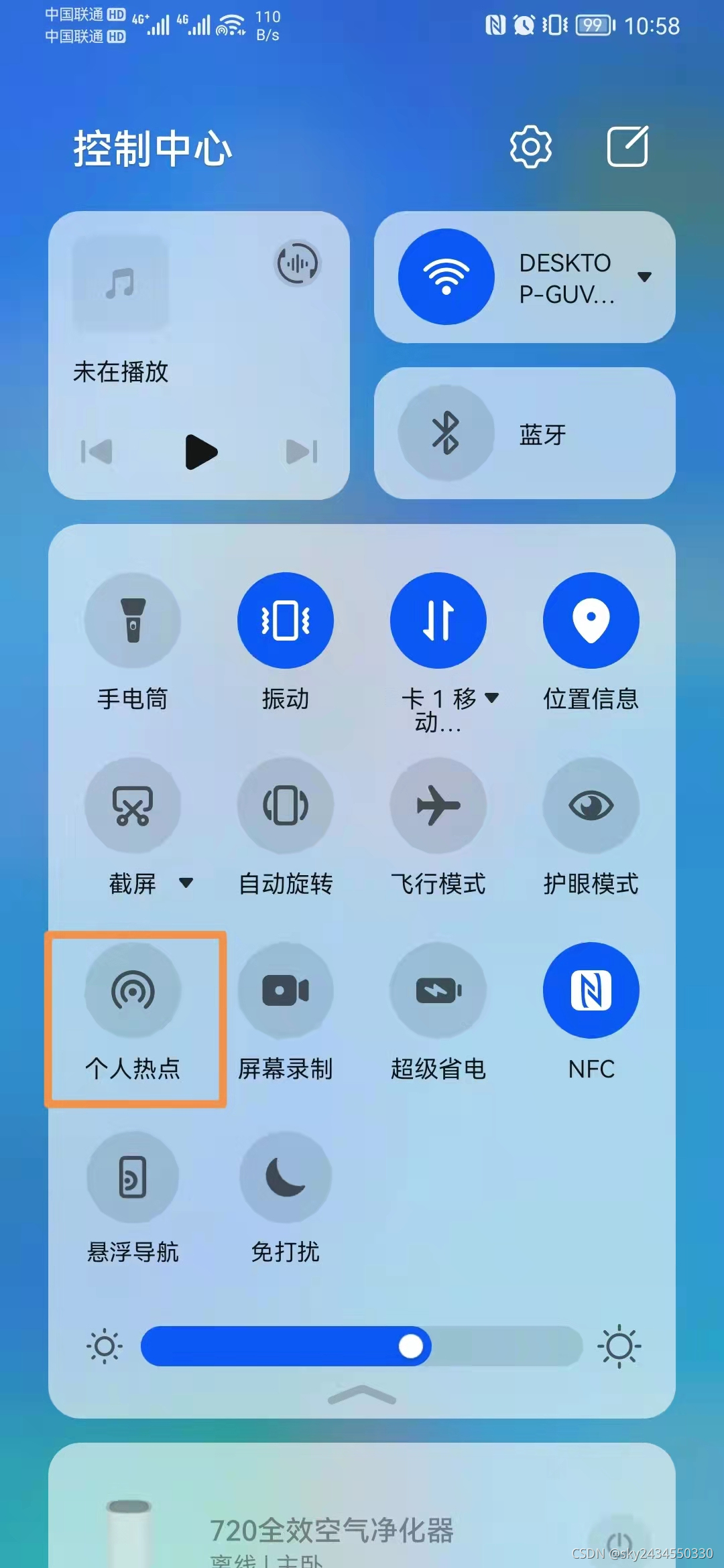This screenshot has height=1568, width=724.
Task: Open the audio output switcher icon
Action: 298,263
